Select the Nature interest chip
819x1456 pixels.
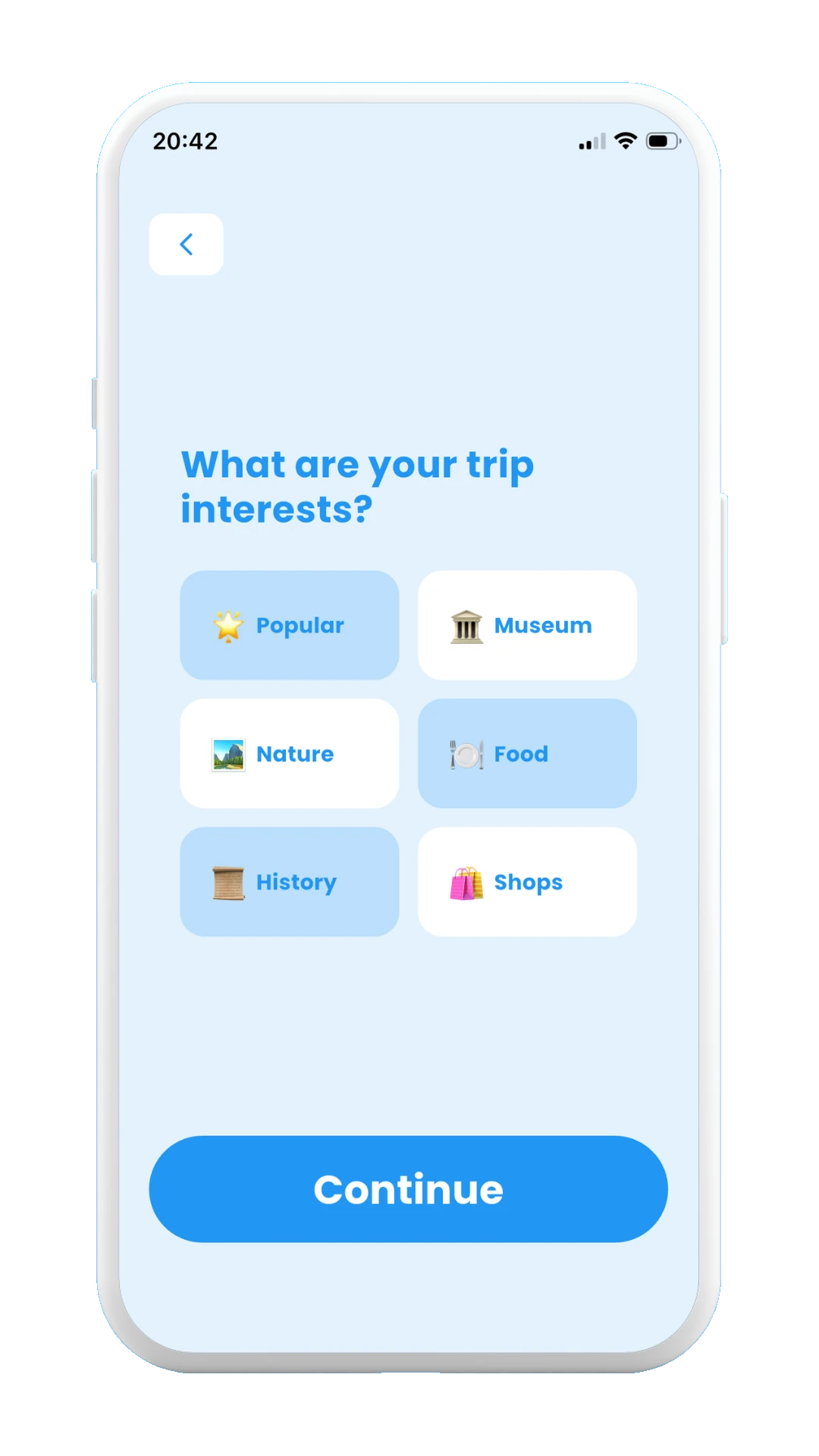pyautogui.click(x=289, y=754)
